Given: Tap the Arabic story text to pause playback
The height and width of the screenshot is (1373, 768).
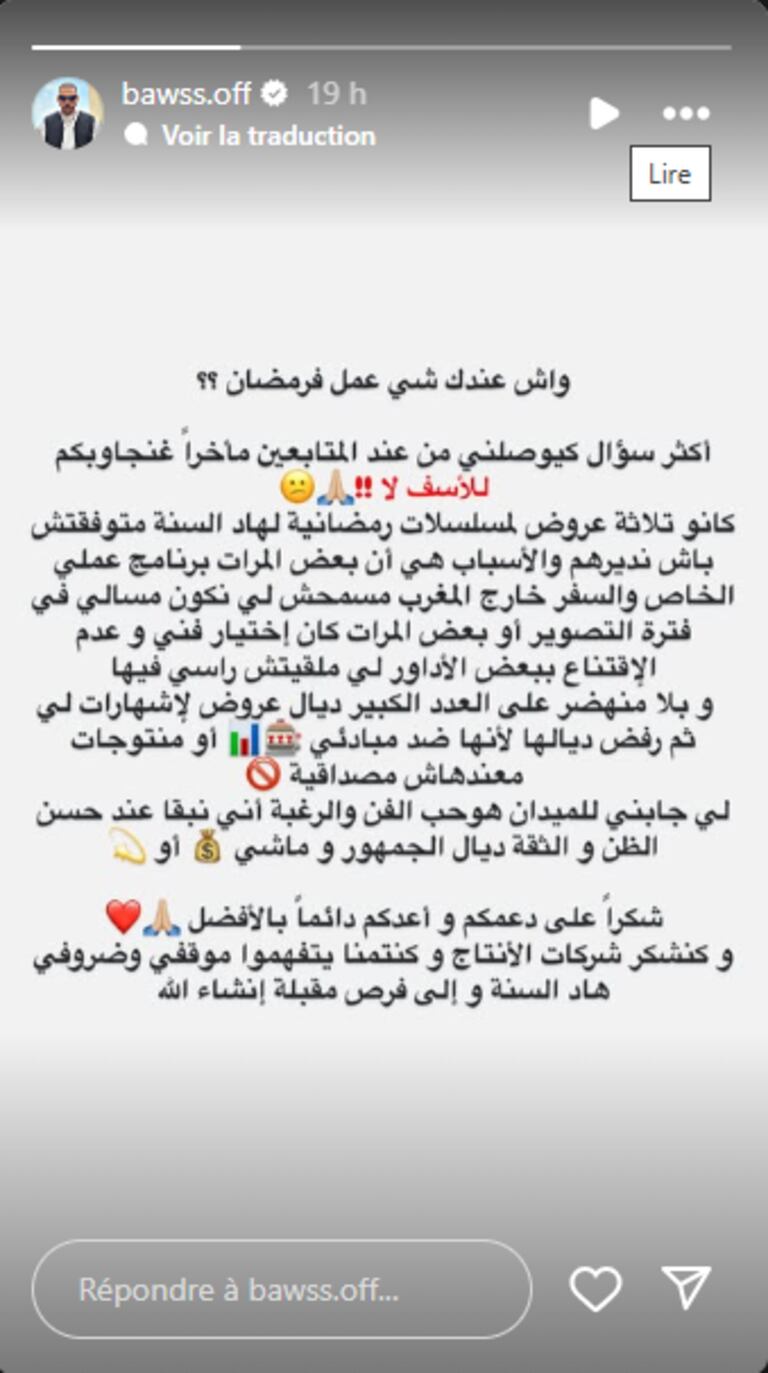Looking at the screenshot, I should coord(384,680).
